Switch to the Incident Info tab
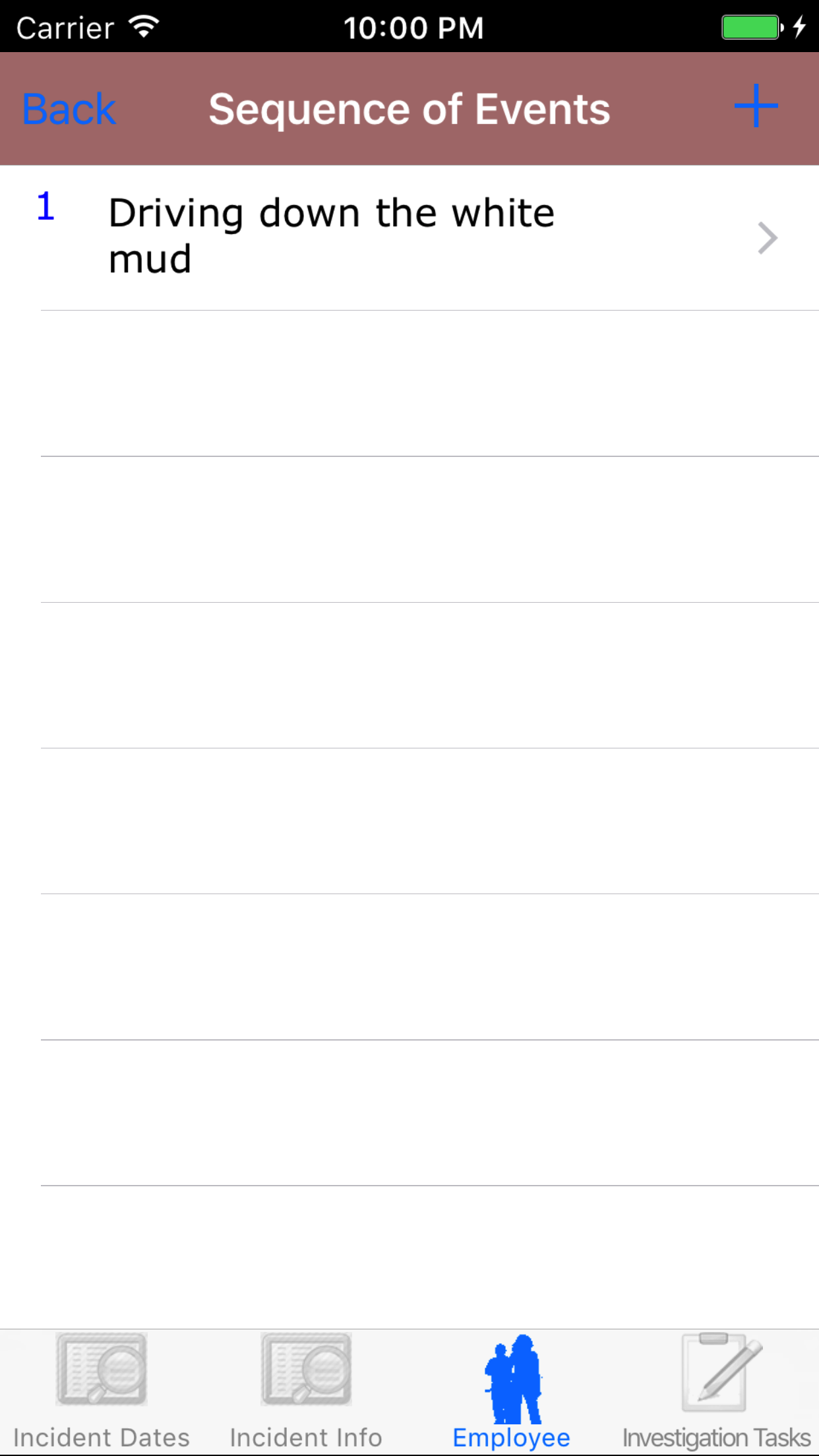 point(306,1391)
